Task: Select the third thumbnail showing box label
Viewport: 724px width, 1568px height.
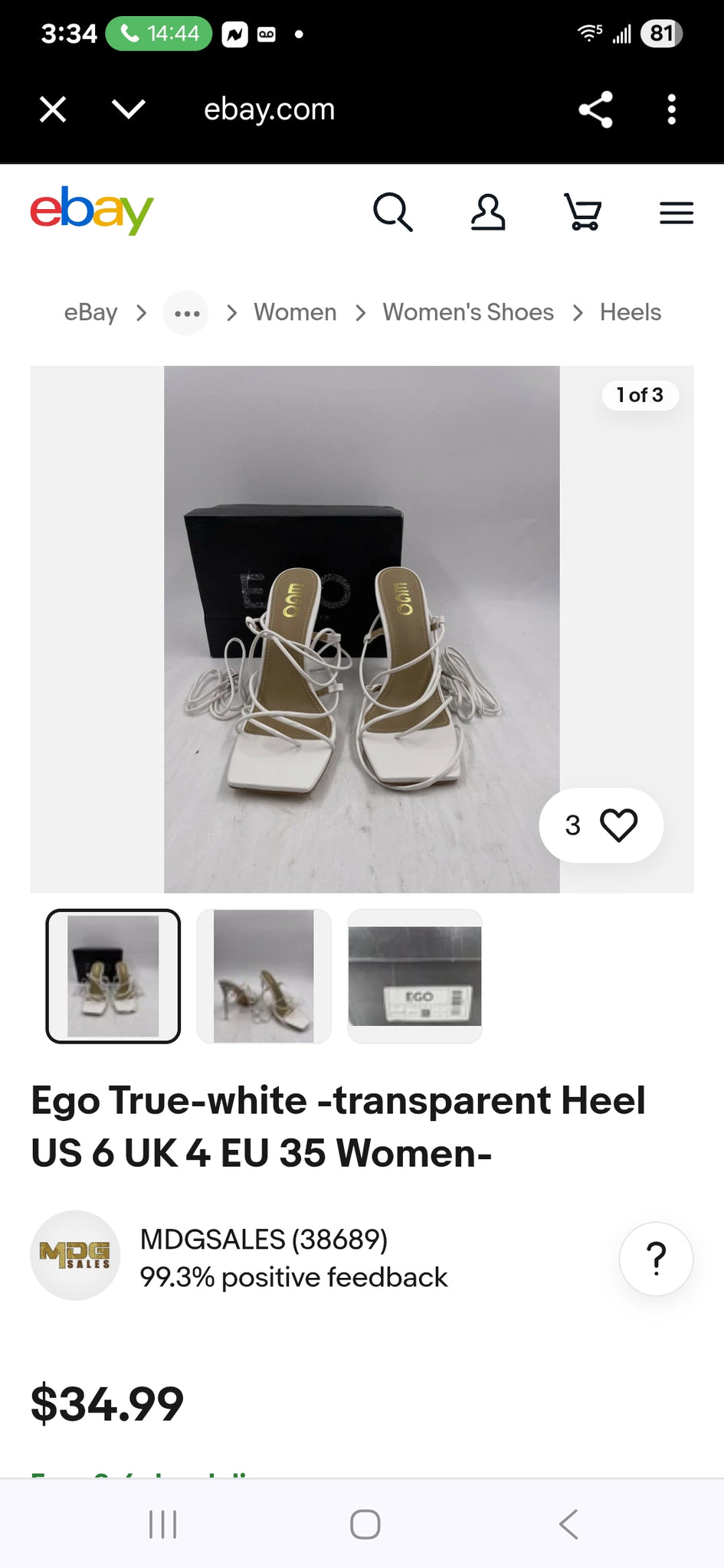Action: [x=414, y=976]
